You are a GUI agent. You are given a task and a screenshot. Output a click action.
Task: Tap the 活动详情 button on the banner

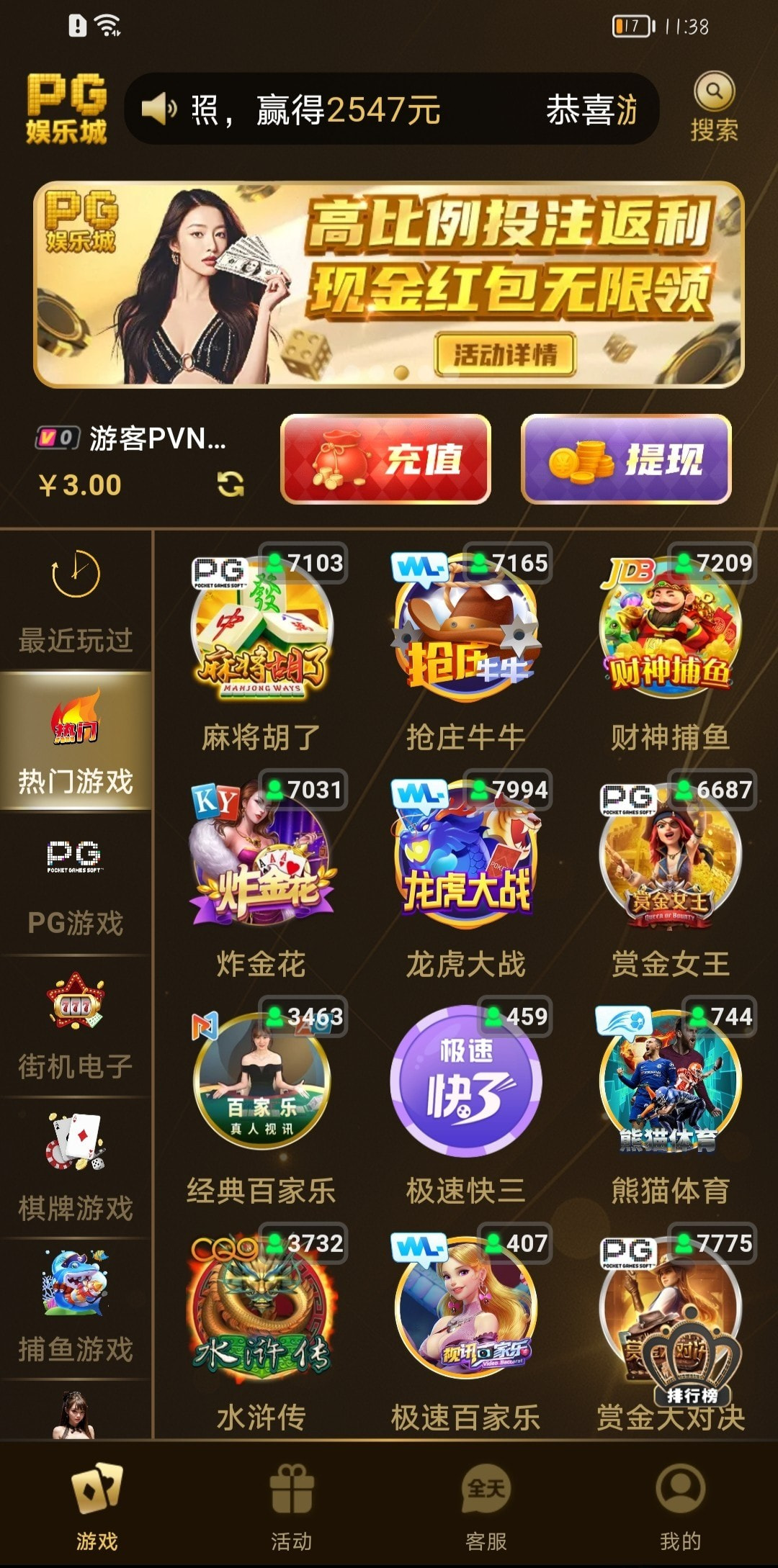505,354
